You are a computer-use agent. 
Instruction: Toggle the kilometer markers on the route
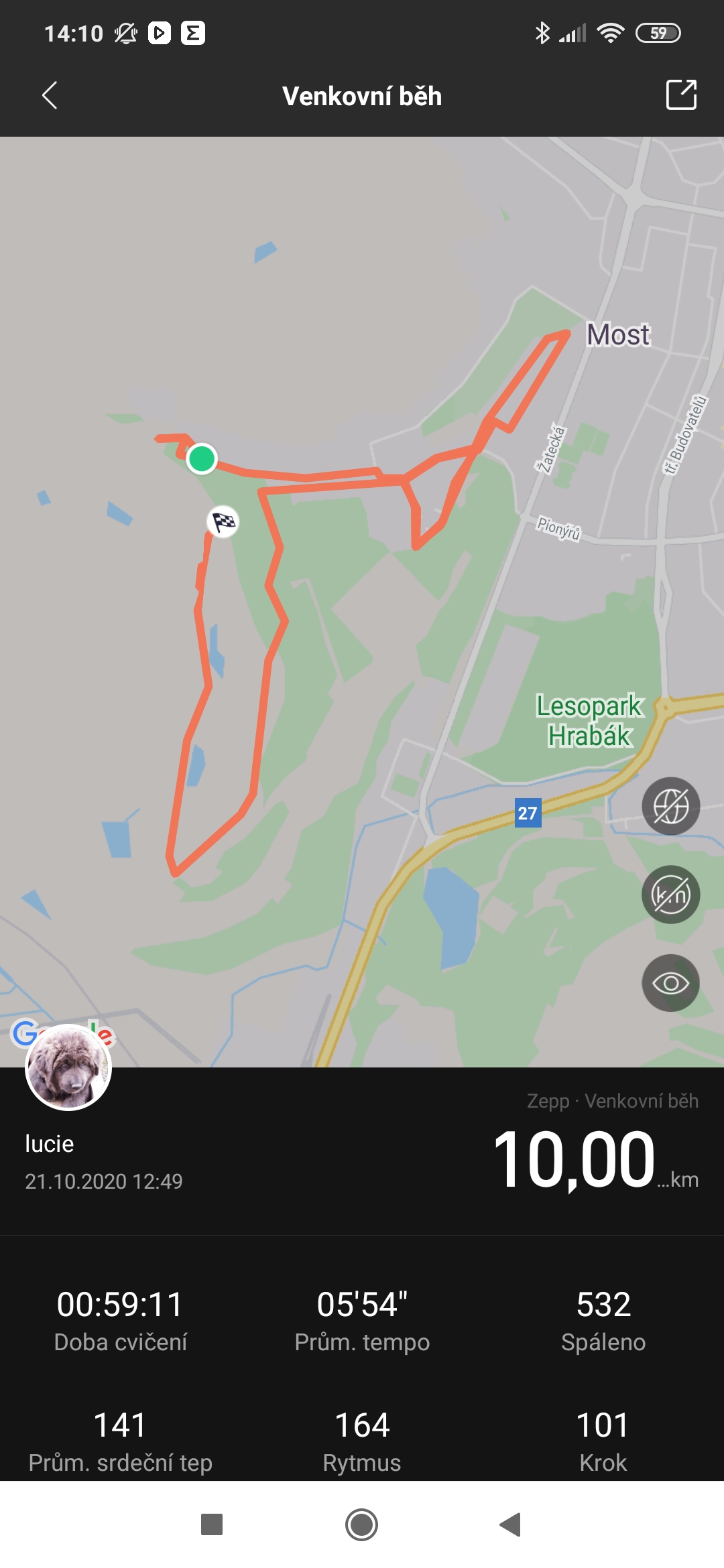(670, 895)
